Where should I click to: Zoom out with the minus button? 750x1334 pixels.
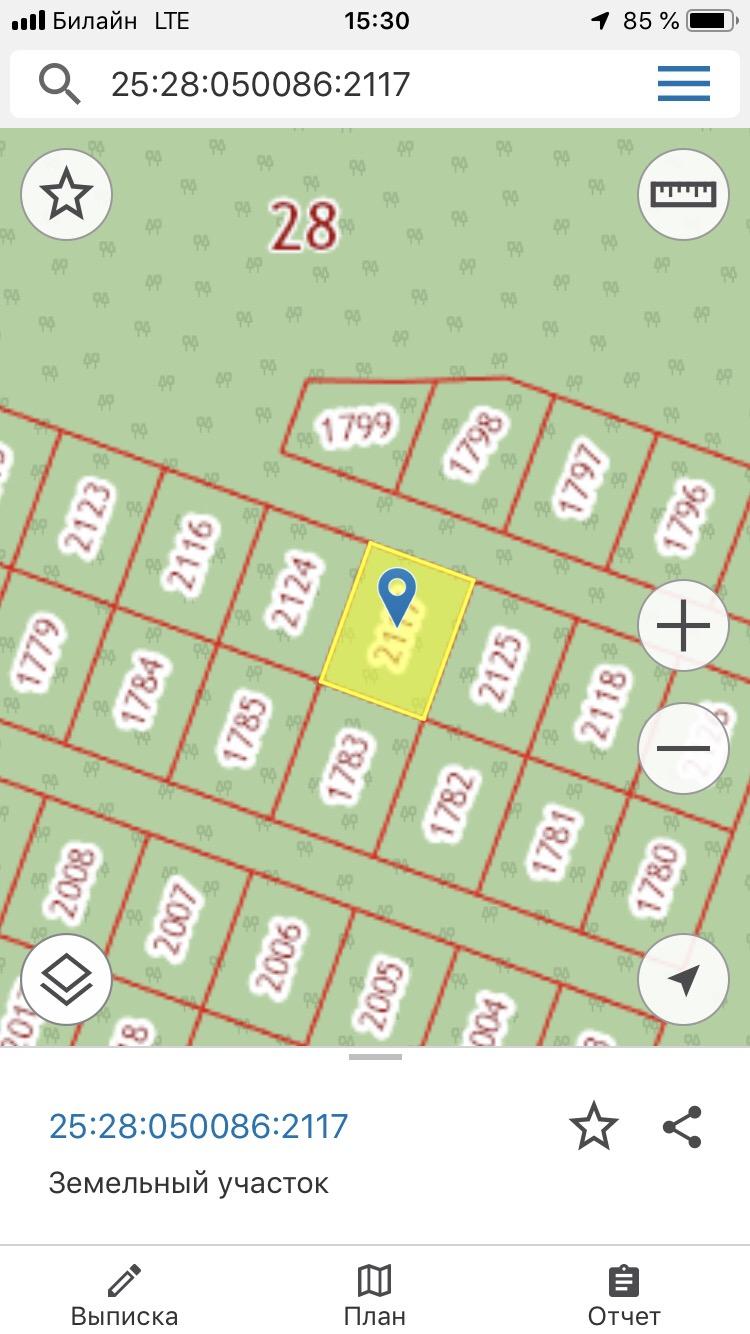684,748
